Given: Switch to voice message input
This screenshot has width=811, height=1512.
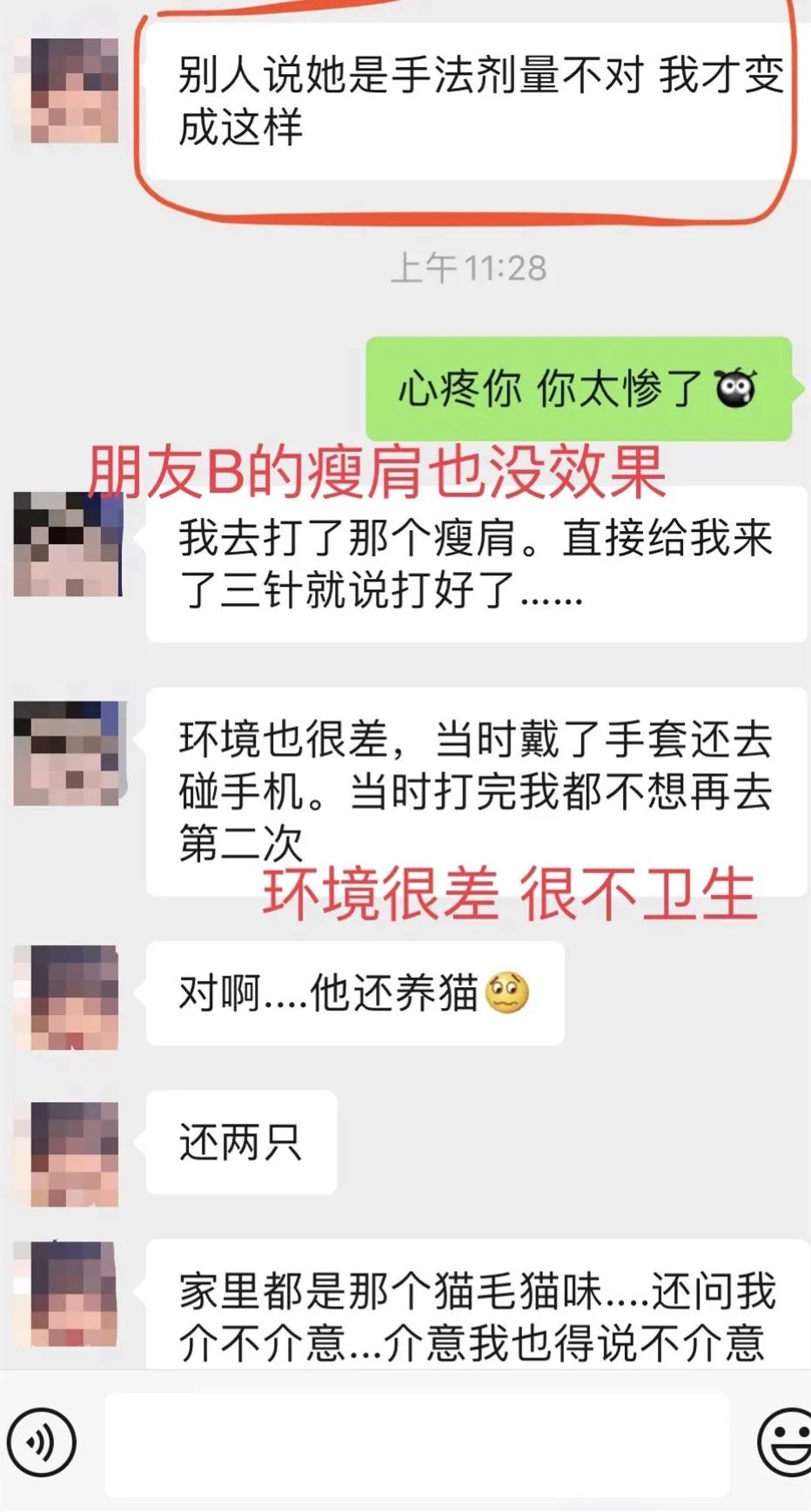Looking at the screenshot, I should pos(41,1442).
